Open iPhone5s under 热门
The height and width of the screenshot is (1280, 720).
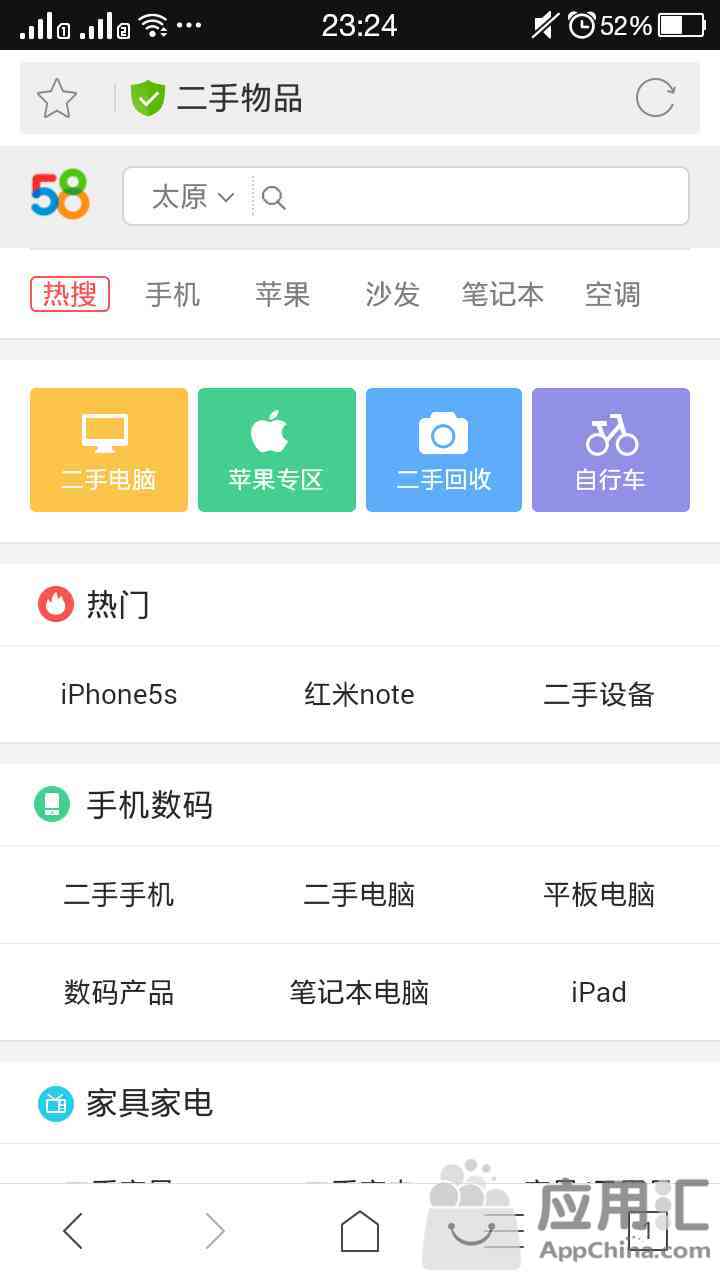click(x=119, y=695)
